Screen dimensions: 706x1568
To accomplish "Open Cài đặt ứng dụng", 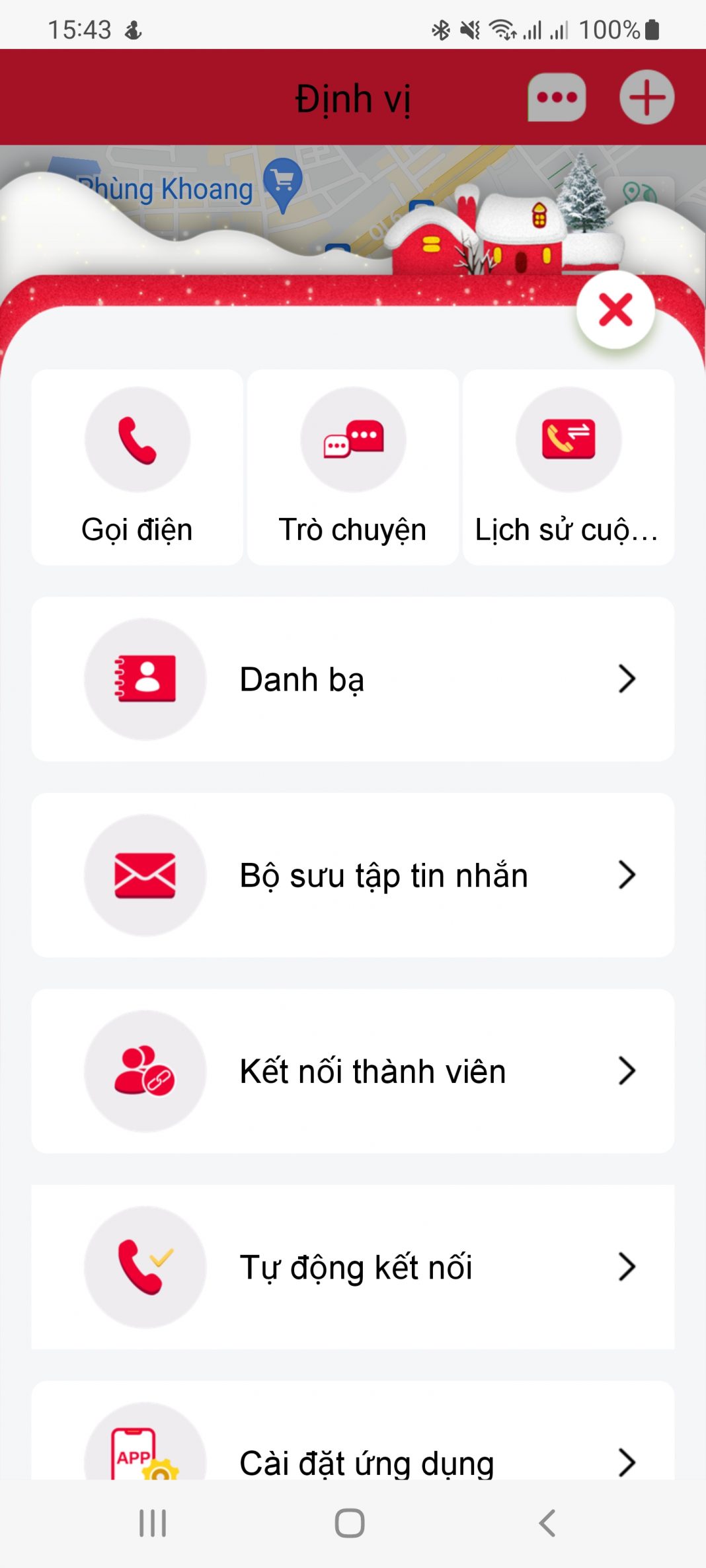I will click(x=353, y=1454).
